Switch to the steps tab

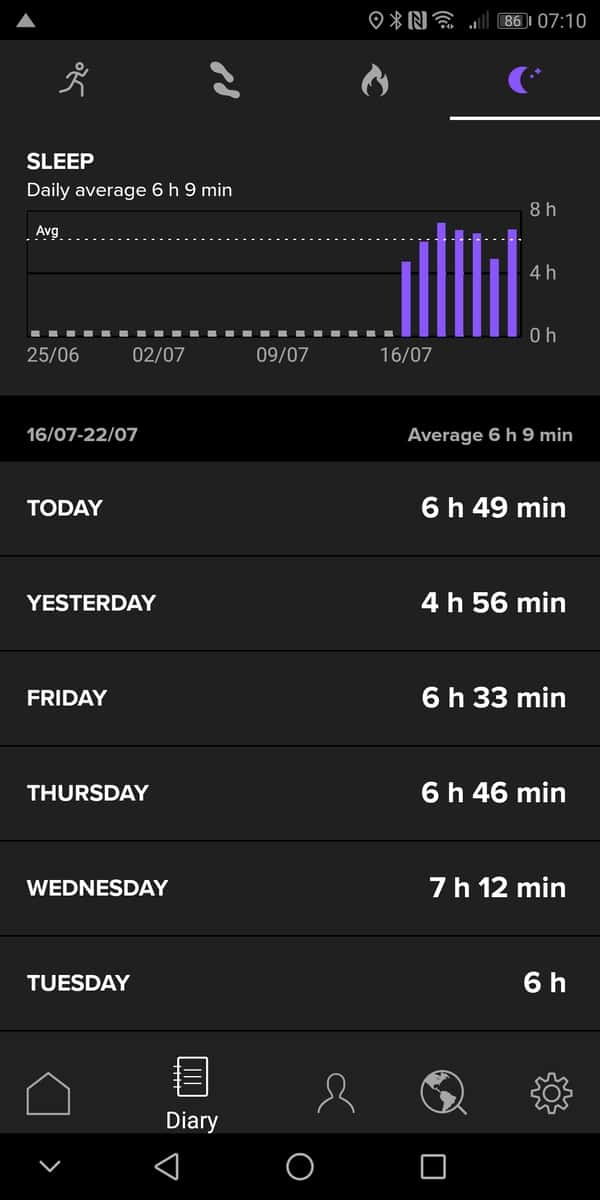225,80
